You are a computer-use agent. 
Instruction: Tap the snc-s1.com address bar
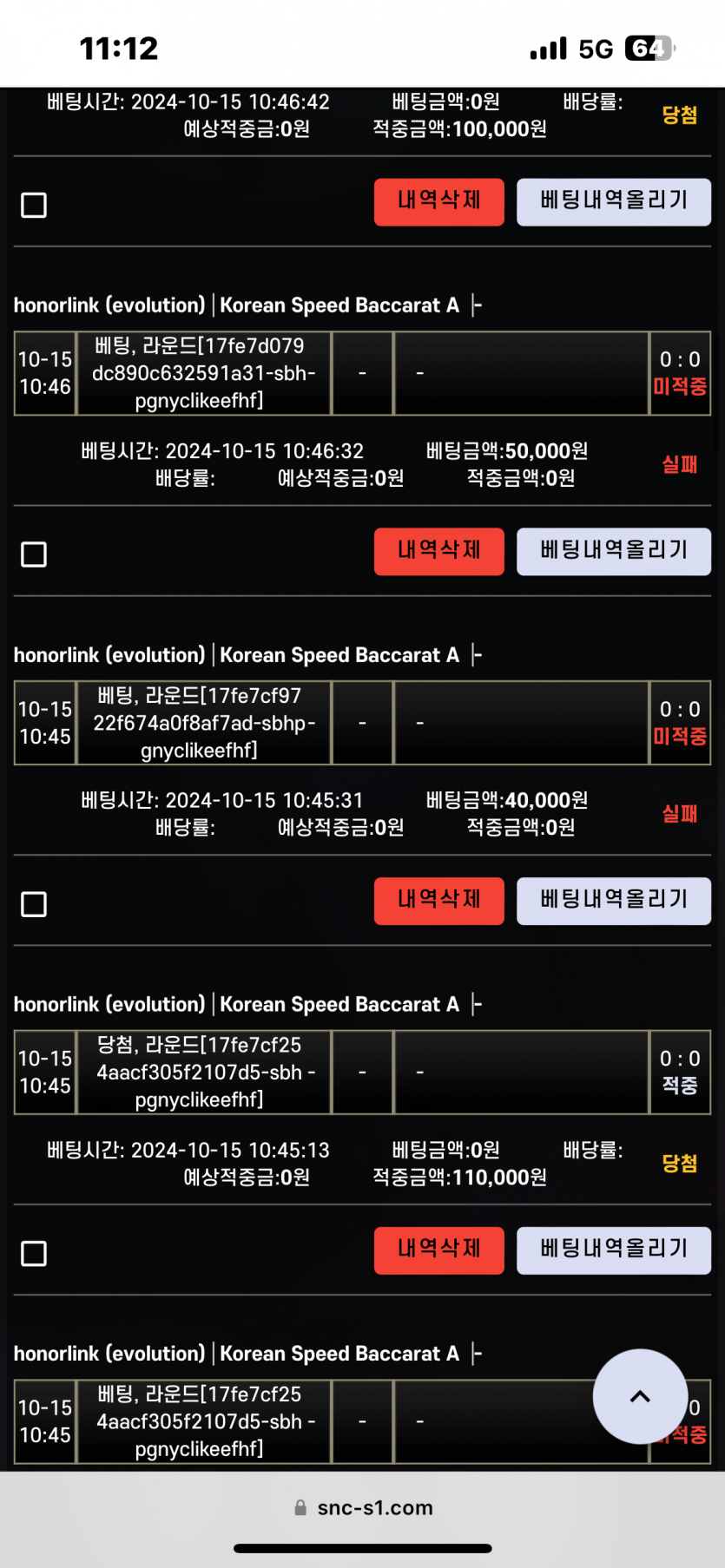click(363, 1507)
